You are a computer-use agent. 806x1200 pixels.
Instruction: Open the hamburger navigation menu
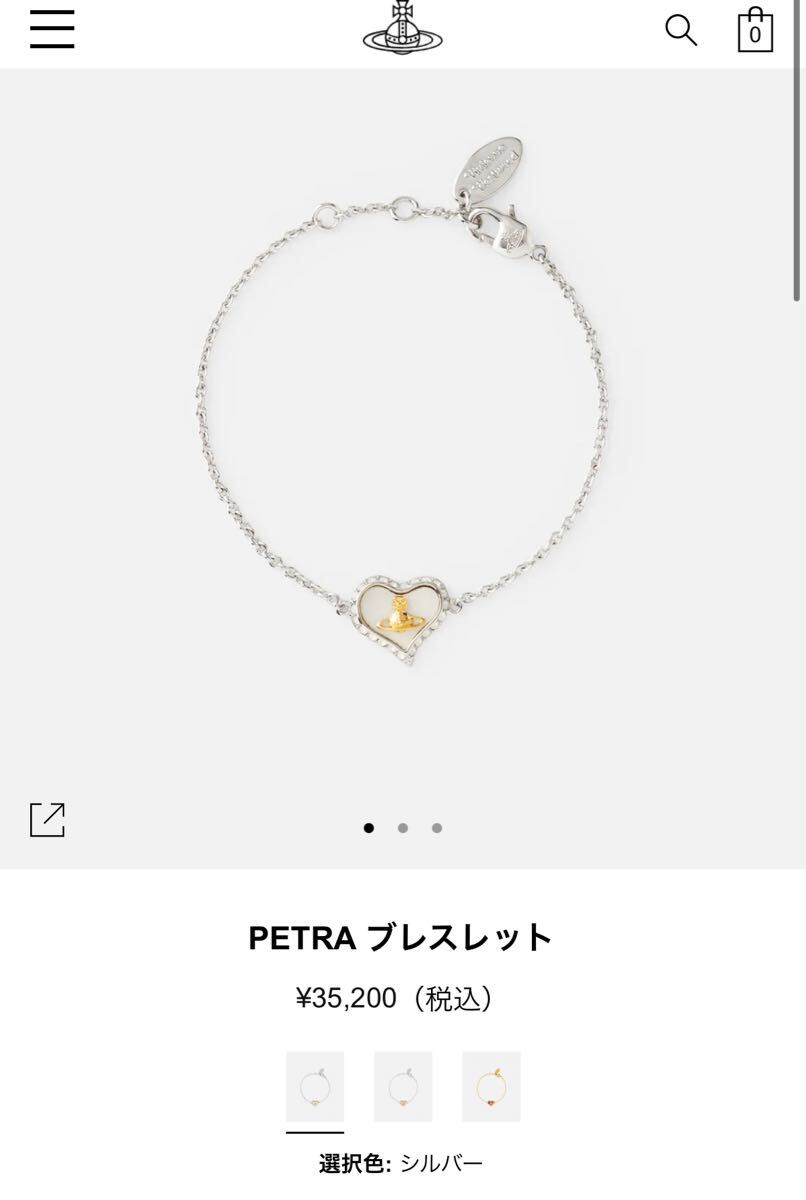tap(52, 30)
